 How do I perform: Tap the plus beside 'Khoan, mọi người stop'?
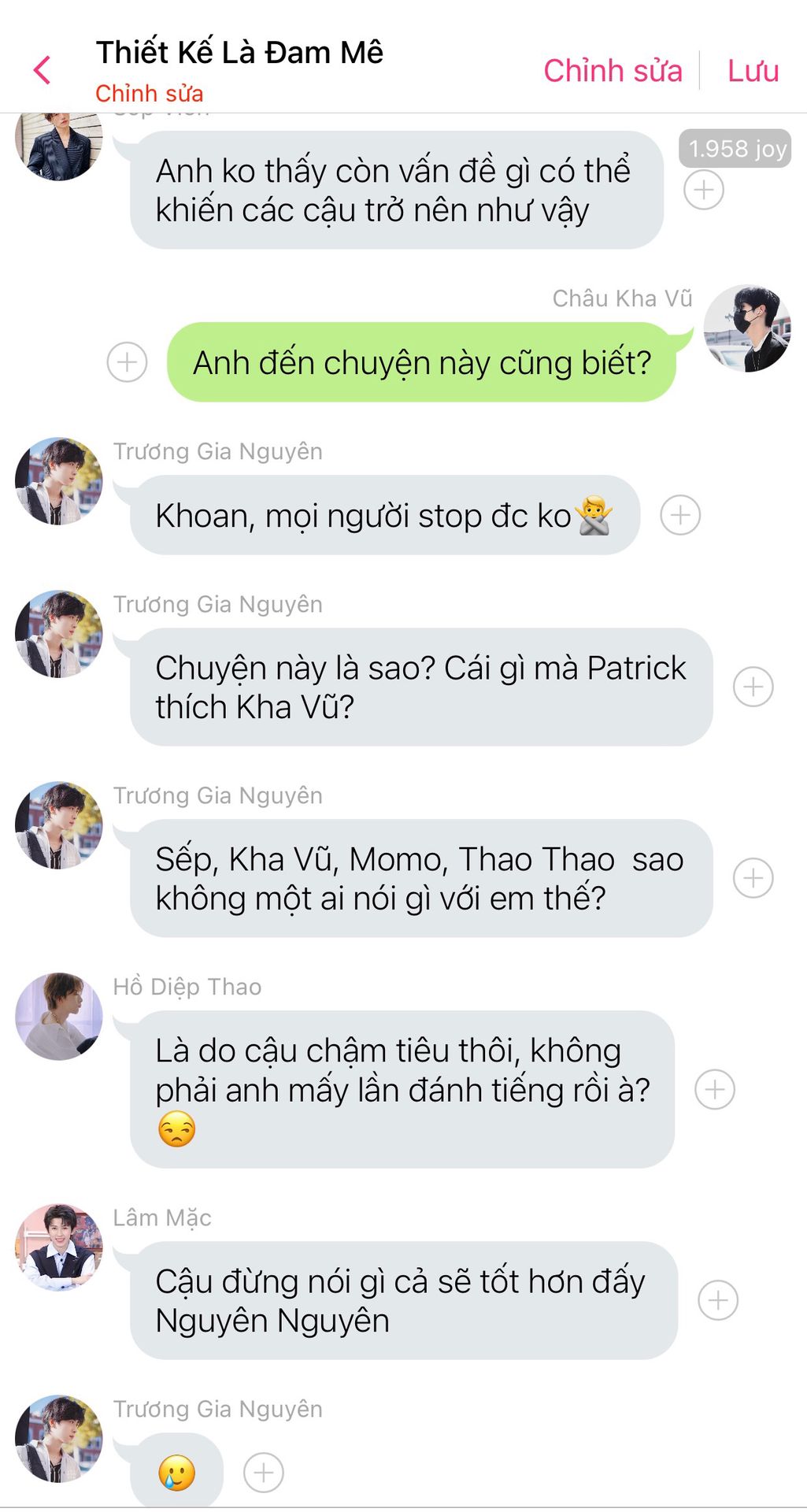680,515
